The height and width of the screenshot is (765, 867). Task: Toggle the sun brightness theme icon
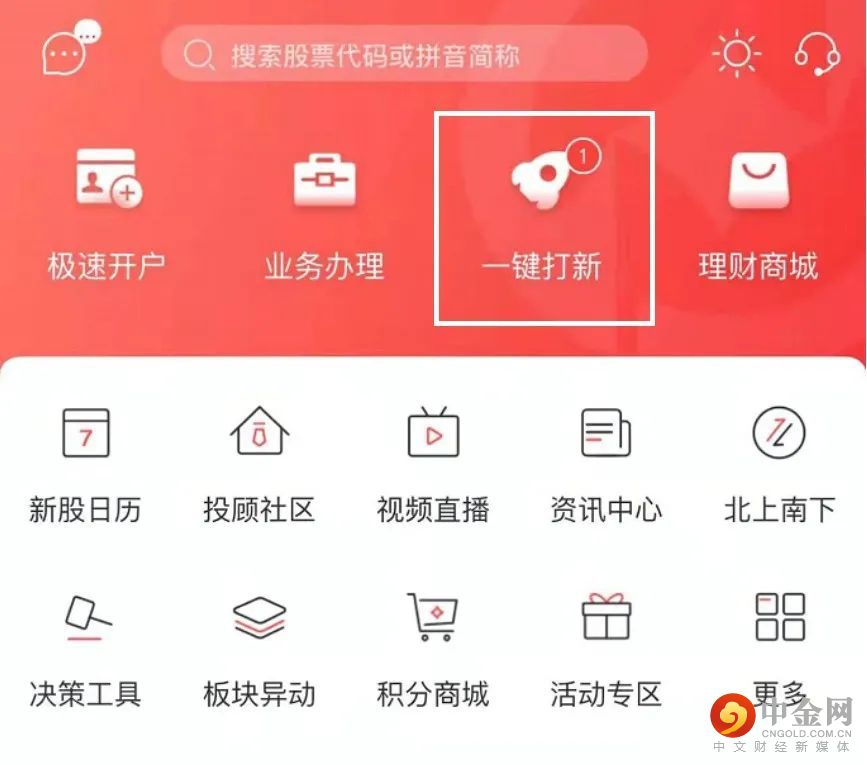coord(736,53)
